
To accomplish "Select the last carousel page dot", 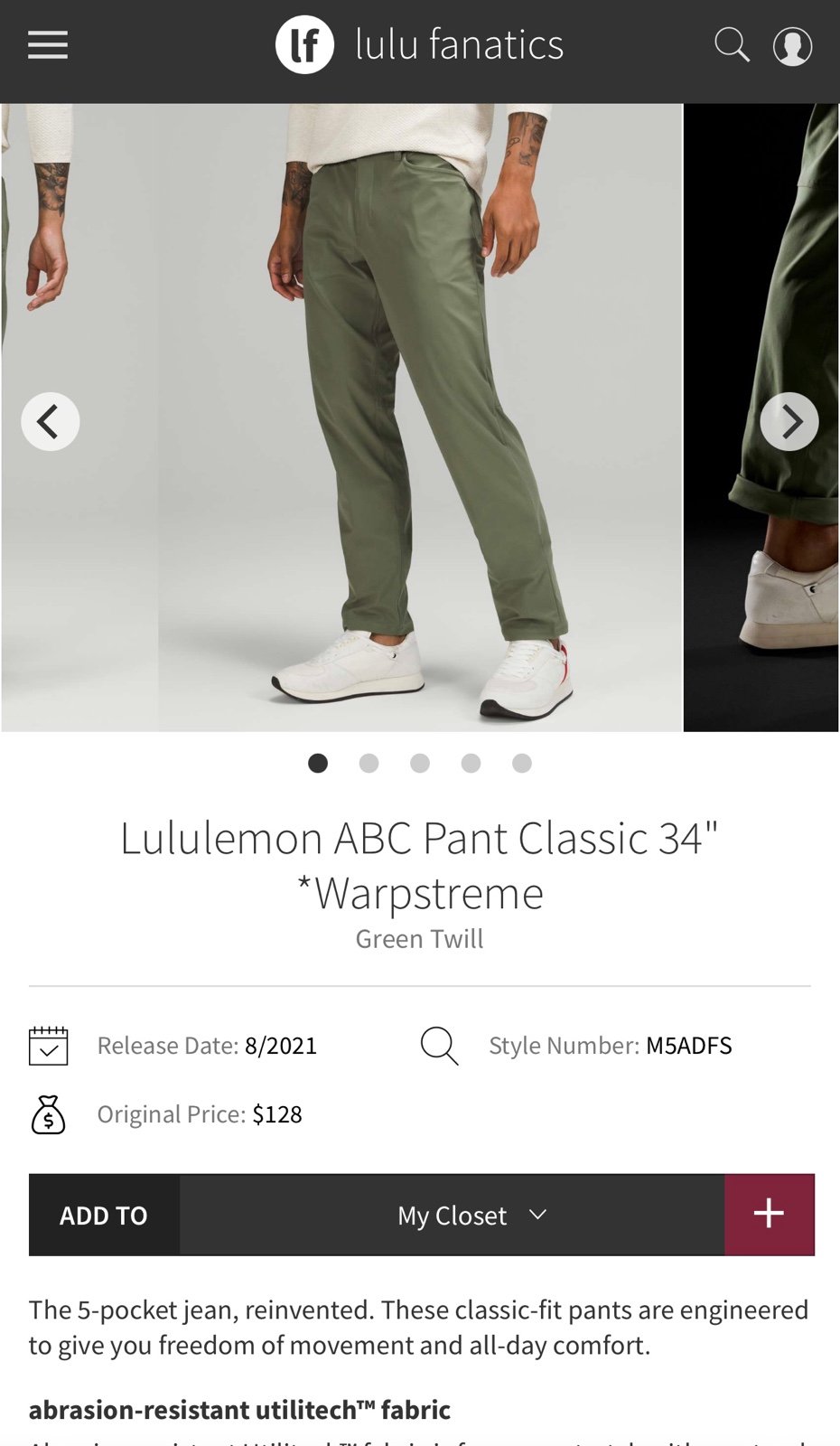I will (522, 764).
